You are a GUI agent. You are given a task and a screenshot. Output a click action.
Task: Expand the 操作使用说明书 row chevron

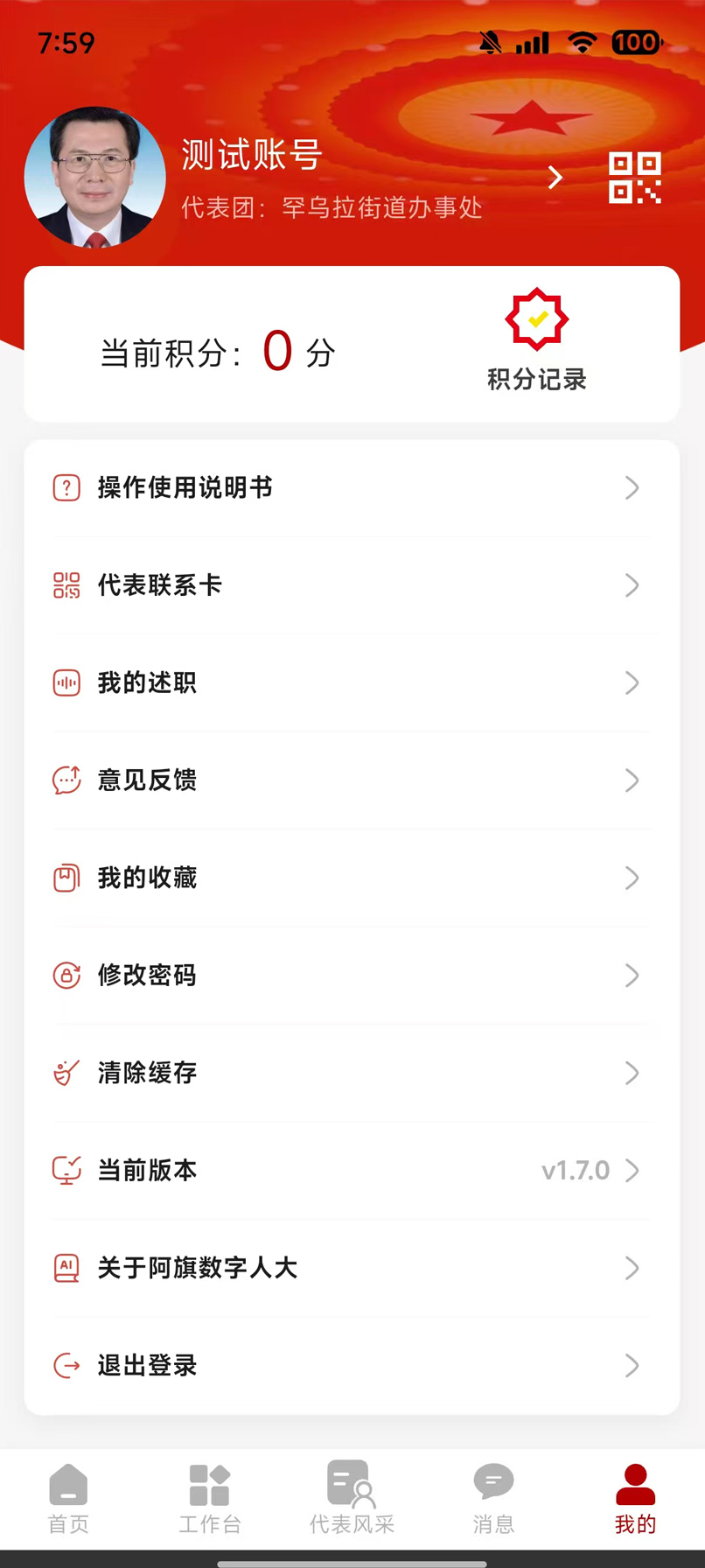click(x=632, y=487)
